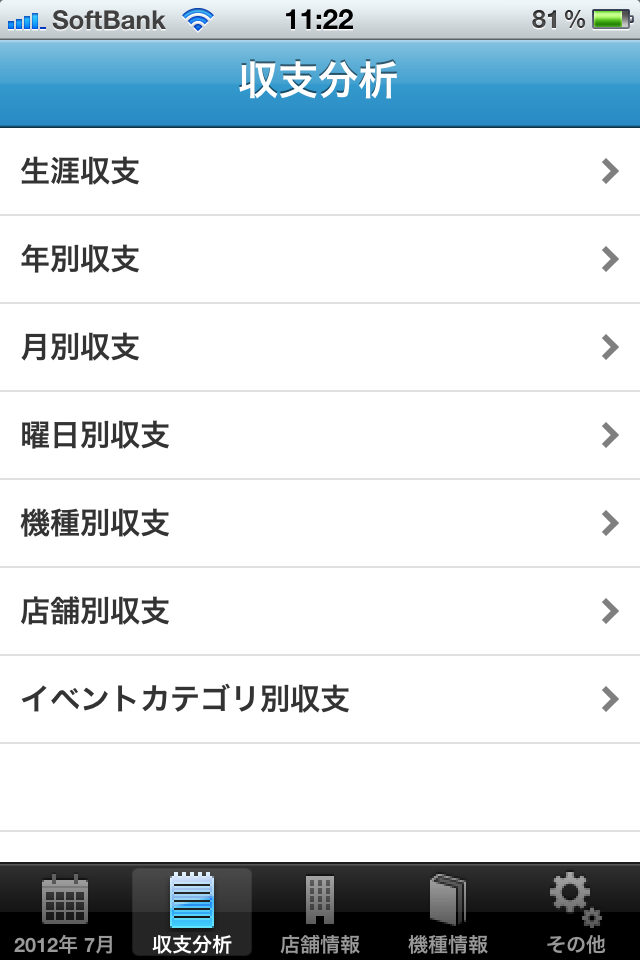The height and width of the screenshot is (960, 640).
Task: Tap the 店舗別収支 row
Action: tap(320, 612)
